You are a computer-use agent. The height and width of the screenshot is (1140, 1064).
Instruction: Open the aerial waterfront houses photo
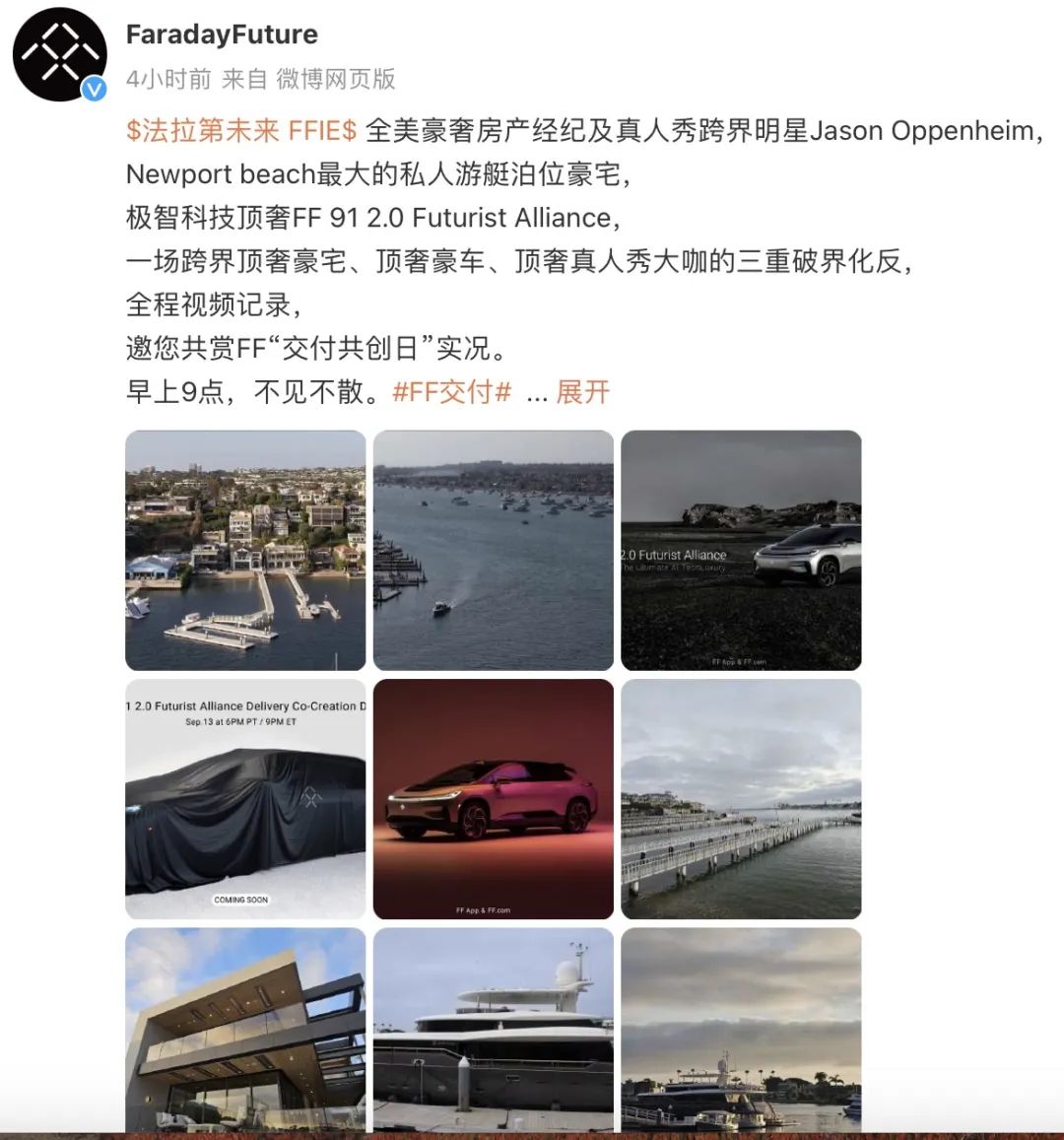point(245,551)
